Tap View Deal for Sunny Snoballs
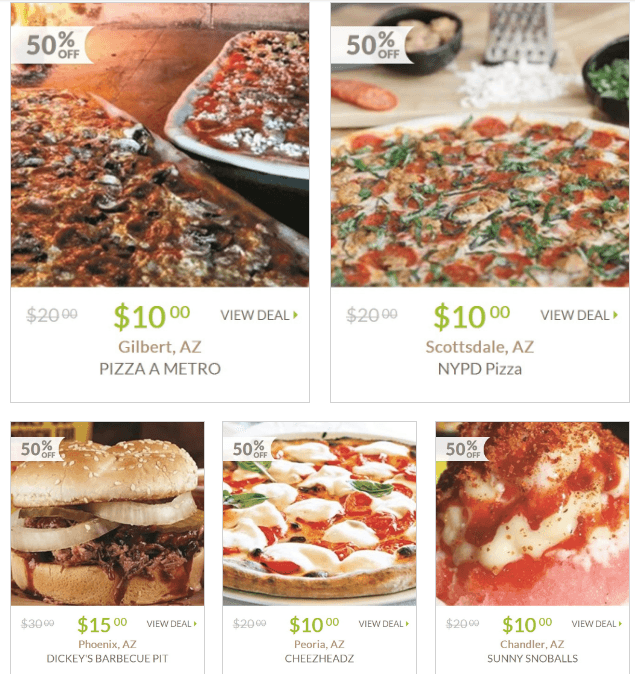Screen dimensions: 635x674 [596, 624]
